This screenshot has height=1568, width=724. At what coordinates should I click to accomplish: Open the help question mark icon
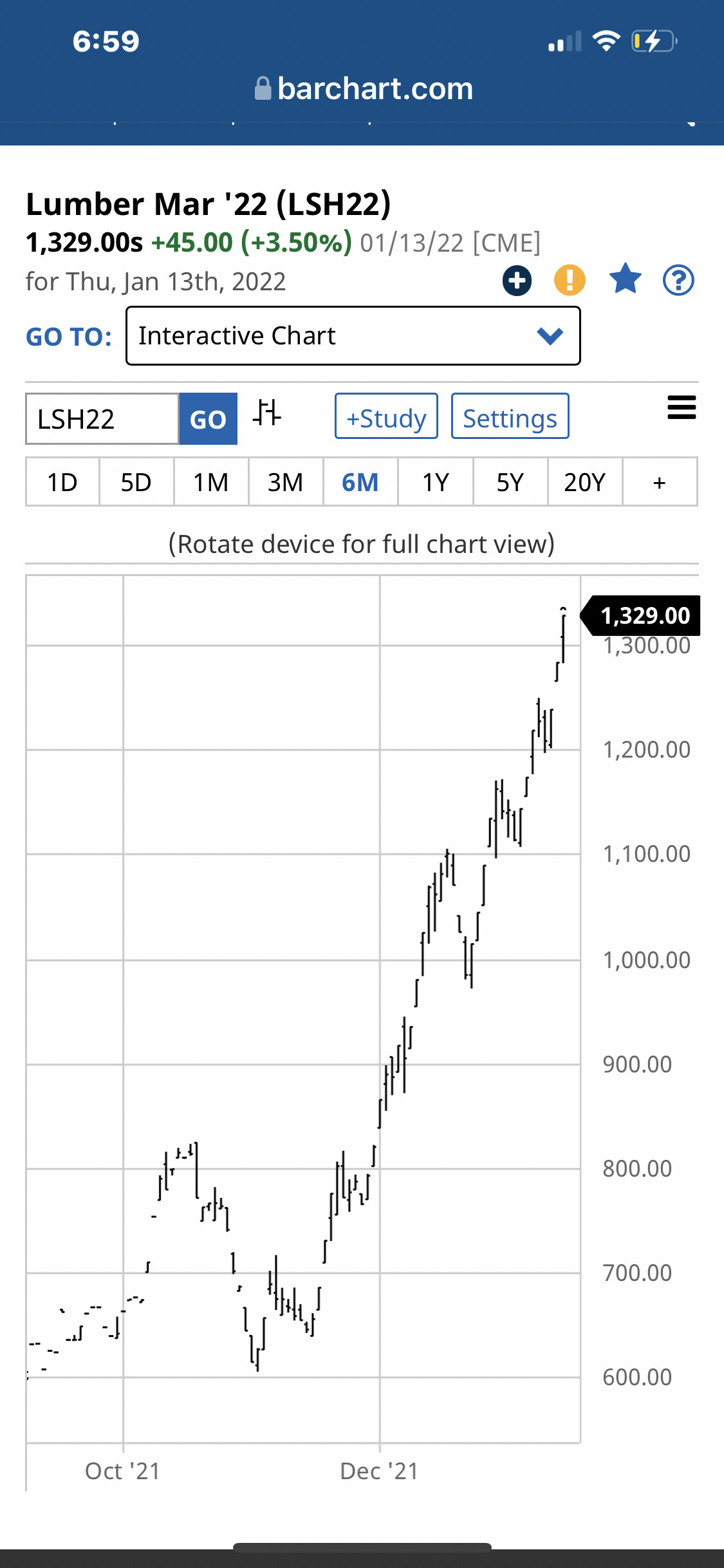(679, 281)
